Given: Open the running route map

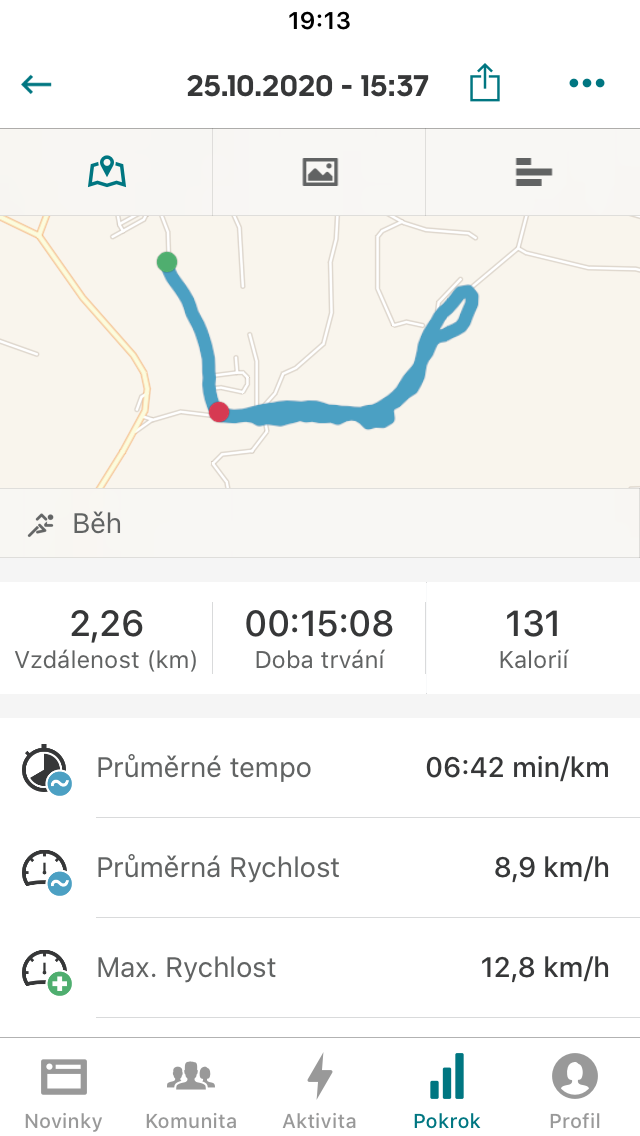Looking at the screenshot, I should 320,351.
